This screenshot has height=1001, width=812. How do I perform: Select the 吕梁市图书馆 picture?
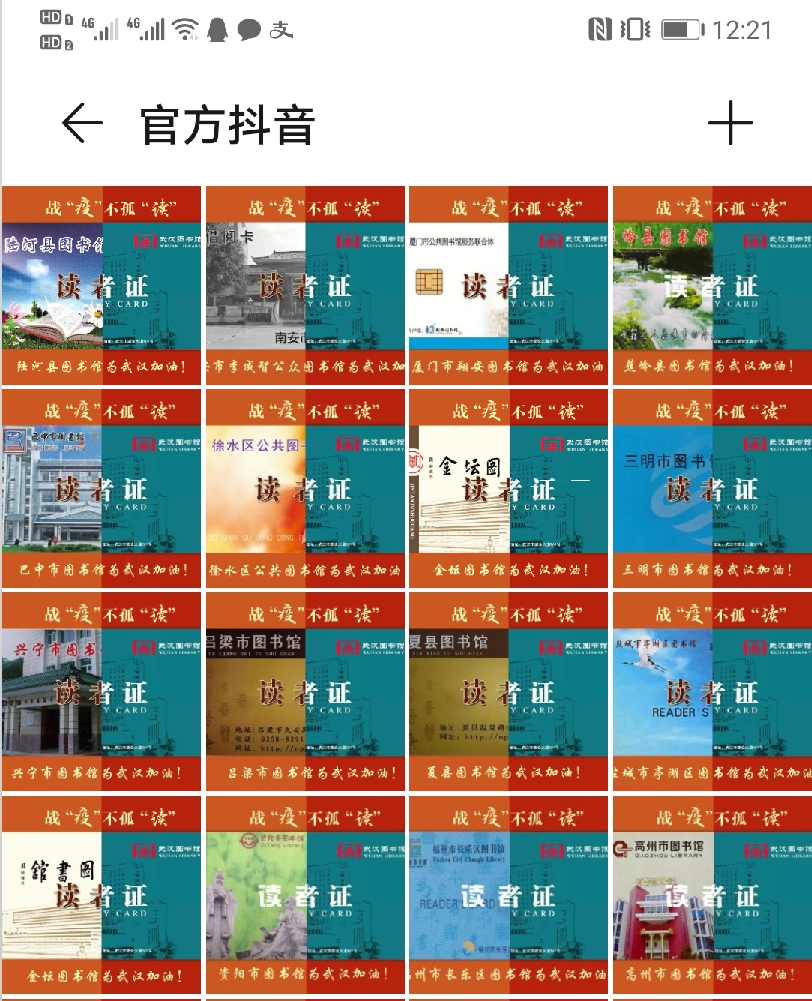coord(305,691)
